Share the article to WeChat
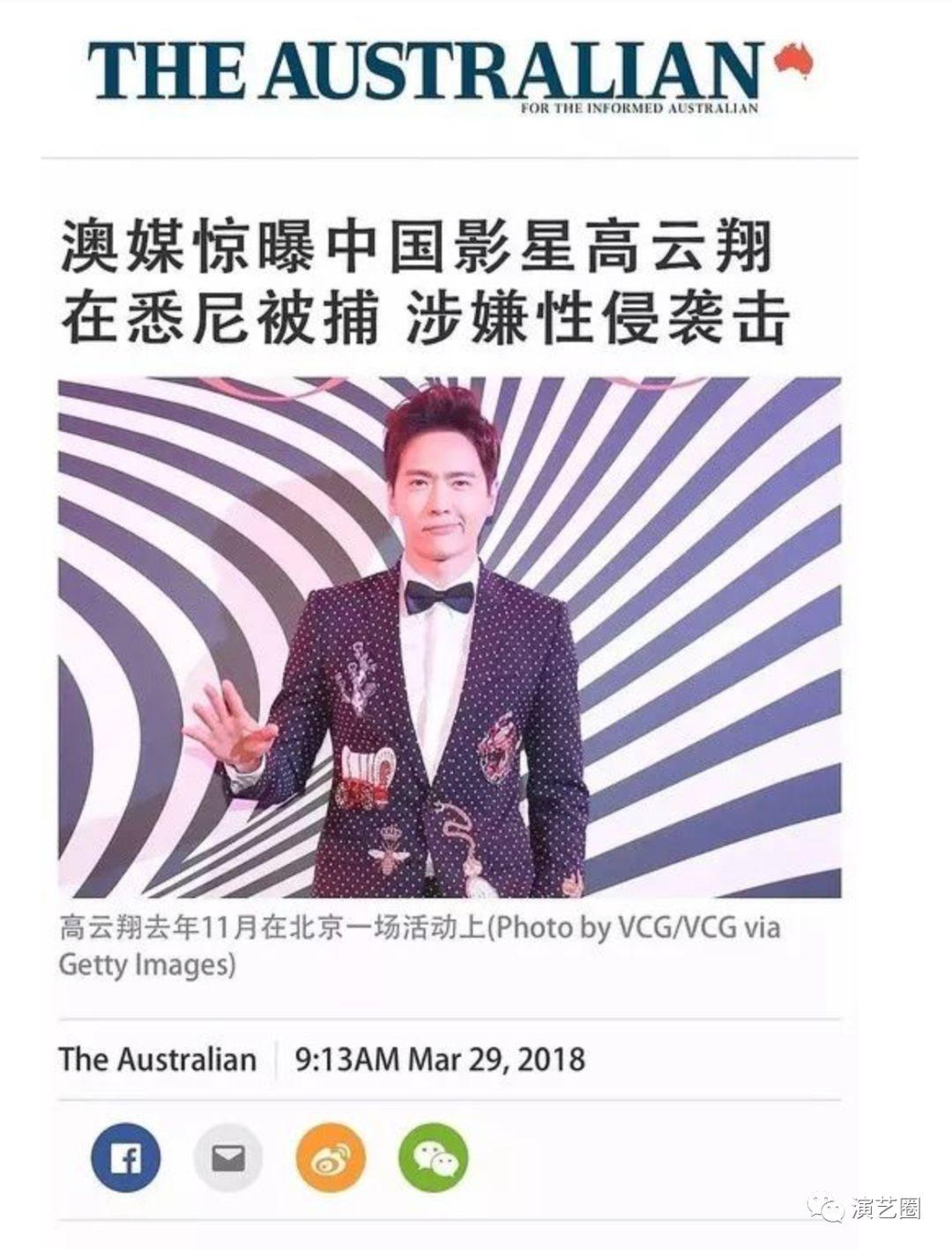This screenshot has height=1250, width=952. [x=433, y=1157]
